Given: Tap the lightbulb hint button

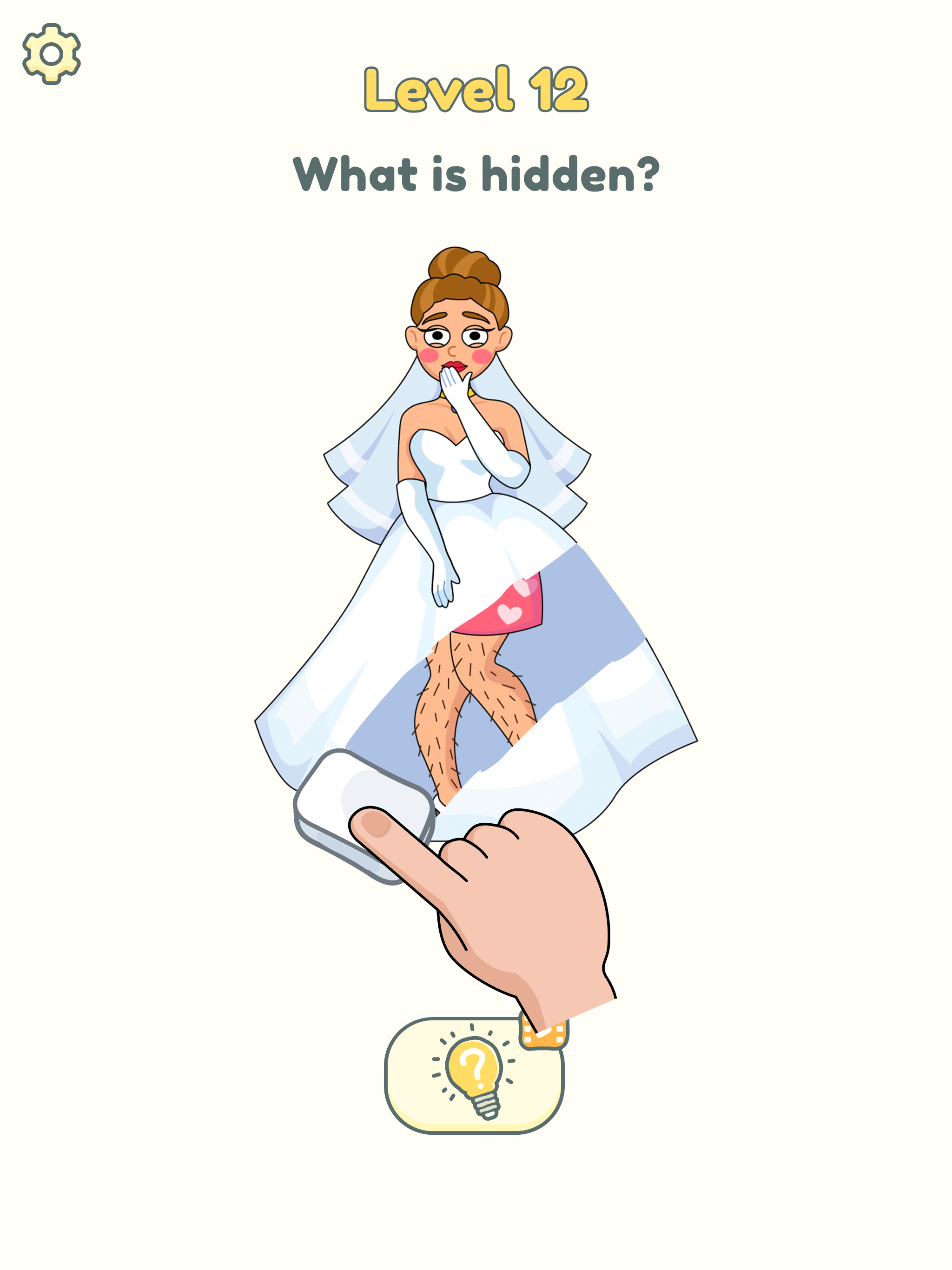Looking at the screenshot, I should 473,1076.
